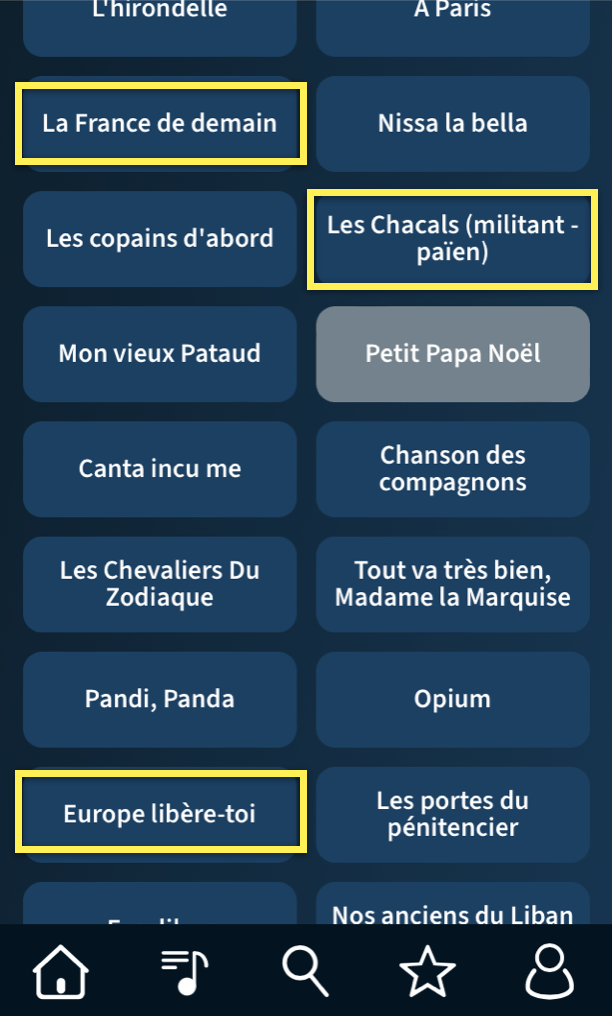Tap Chanson des compagnons
This screenshot has width=612, height=1016.
453,469
